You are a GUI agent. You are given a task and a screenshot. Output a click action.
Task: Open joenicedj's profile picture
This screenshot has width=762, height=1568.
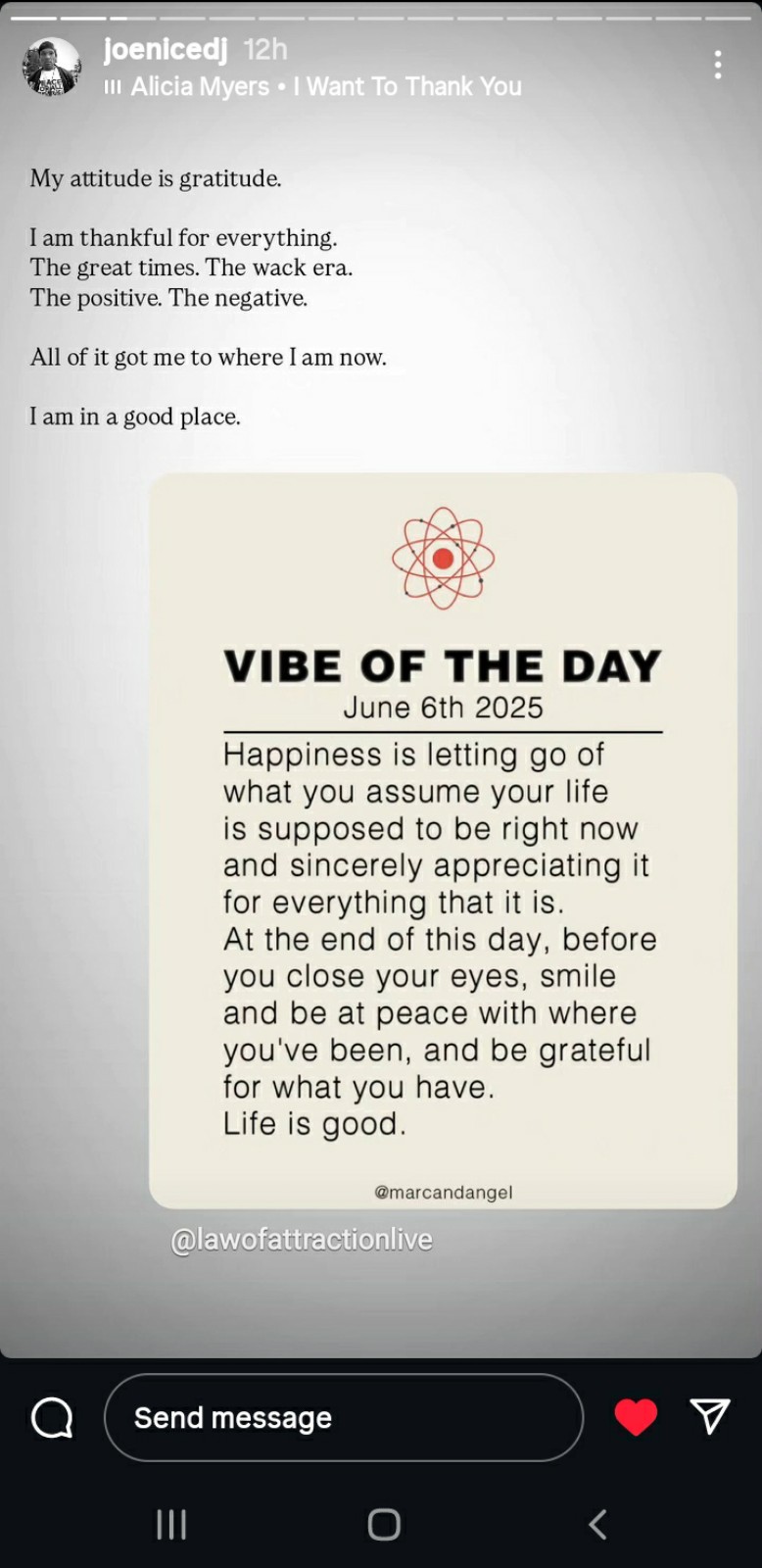(51, 67)
